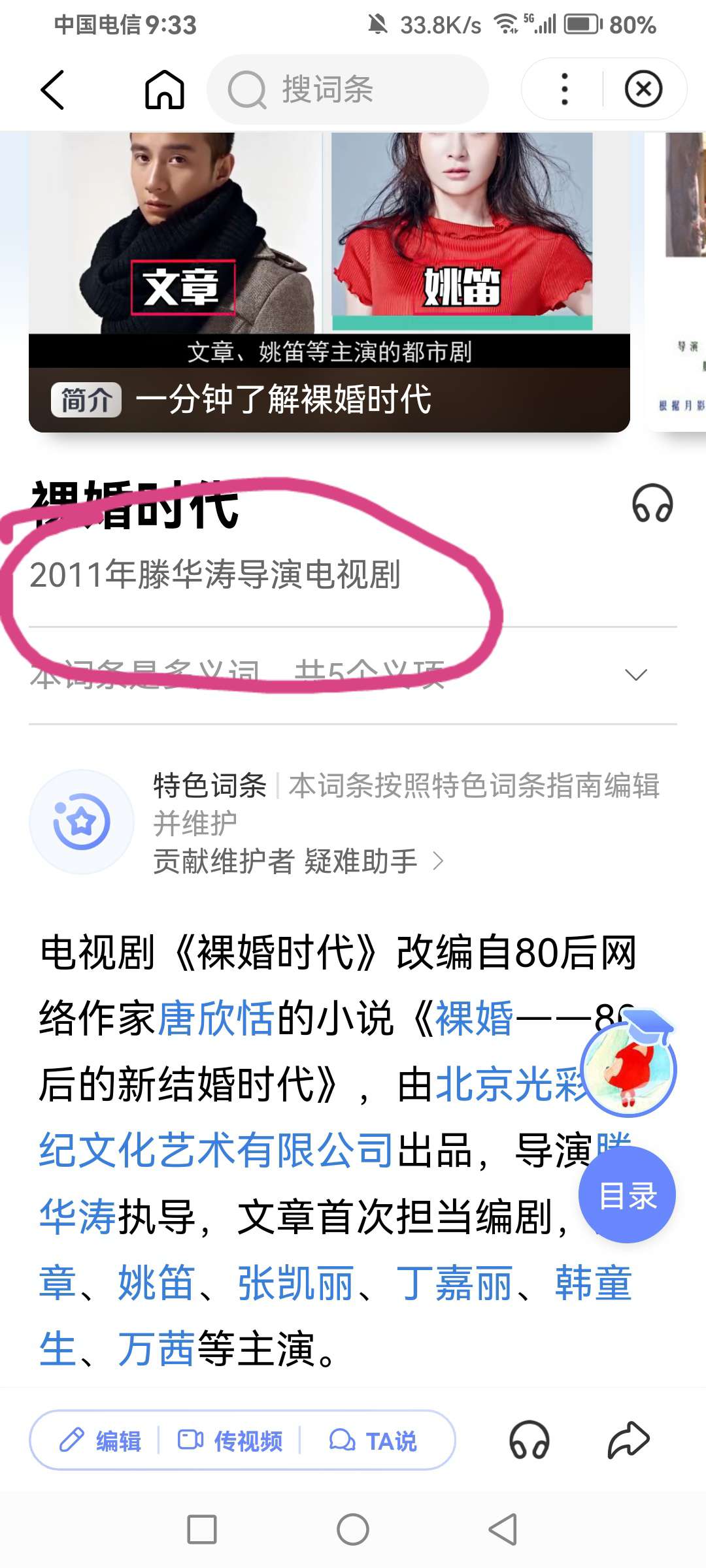Open the 唐欣恬 link
This screenshot has width=706, height=1568.
coord(216,1018)
